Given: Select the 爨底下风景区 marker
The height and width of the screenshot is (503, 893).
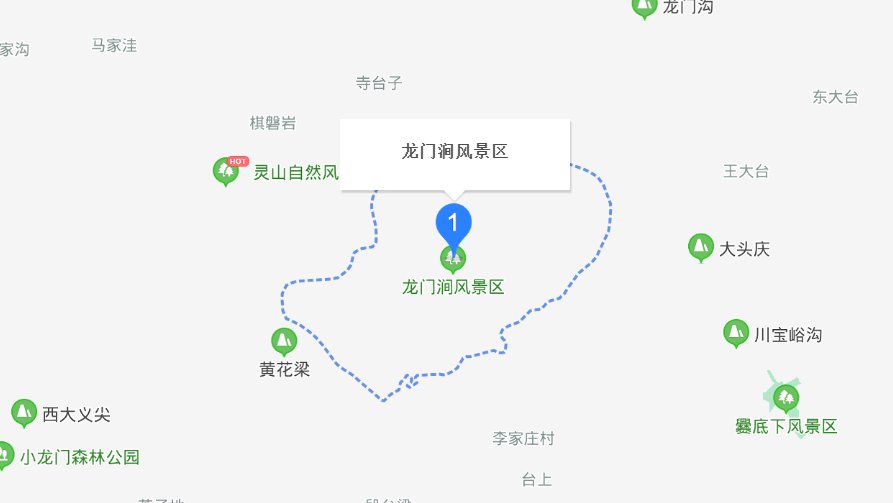Looking at the screenshot, I should (787, 399).
